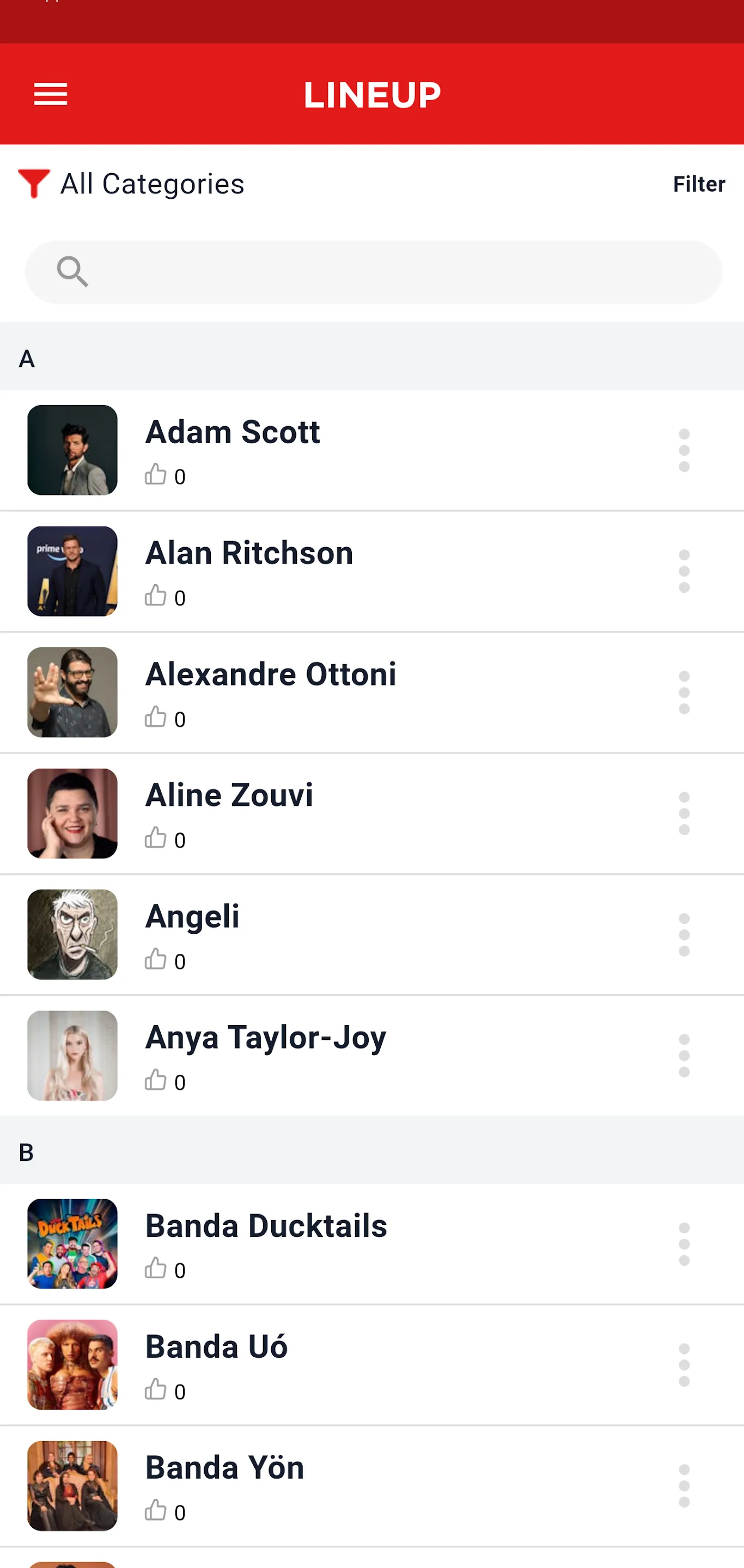This screenshot has width=744, height=1568.
Task: Open more options for Aline Zouvi
Action: 684,814
